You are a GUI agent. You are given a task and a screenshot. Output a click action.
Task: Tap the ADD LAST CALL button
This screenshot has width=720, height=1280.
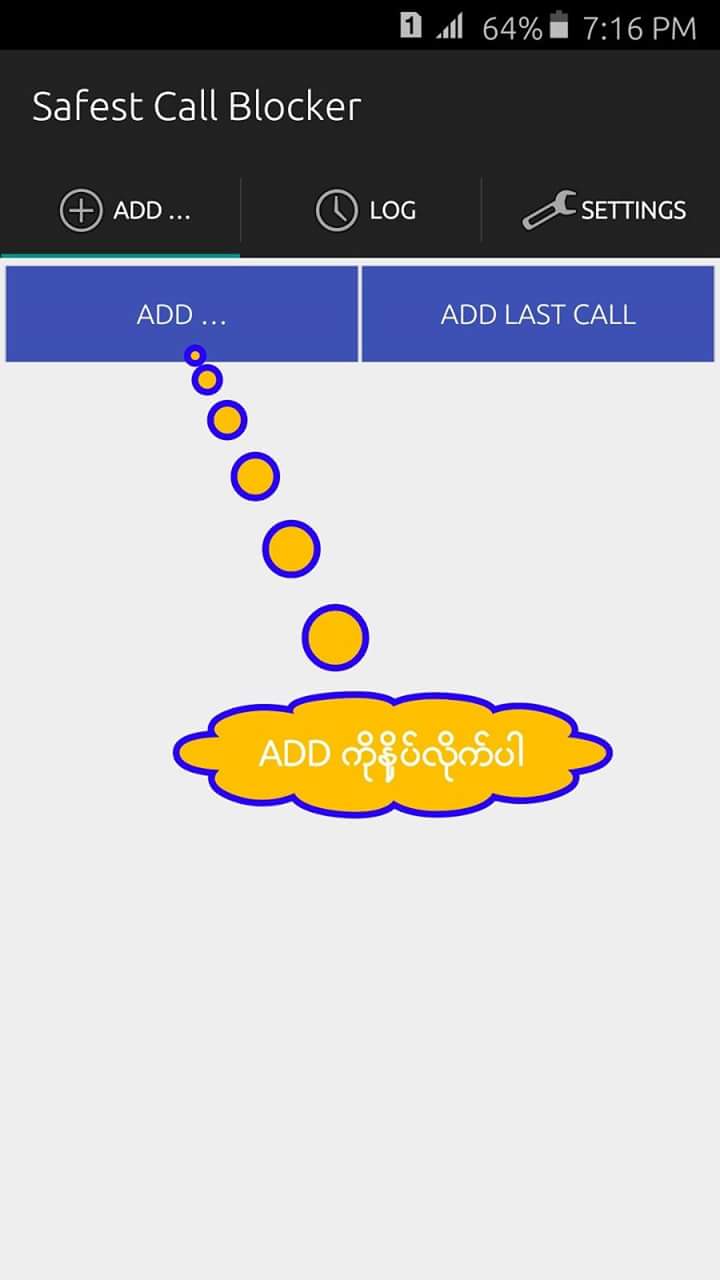point(538,314)
